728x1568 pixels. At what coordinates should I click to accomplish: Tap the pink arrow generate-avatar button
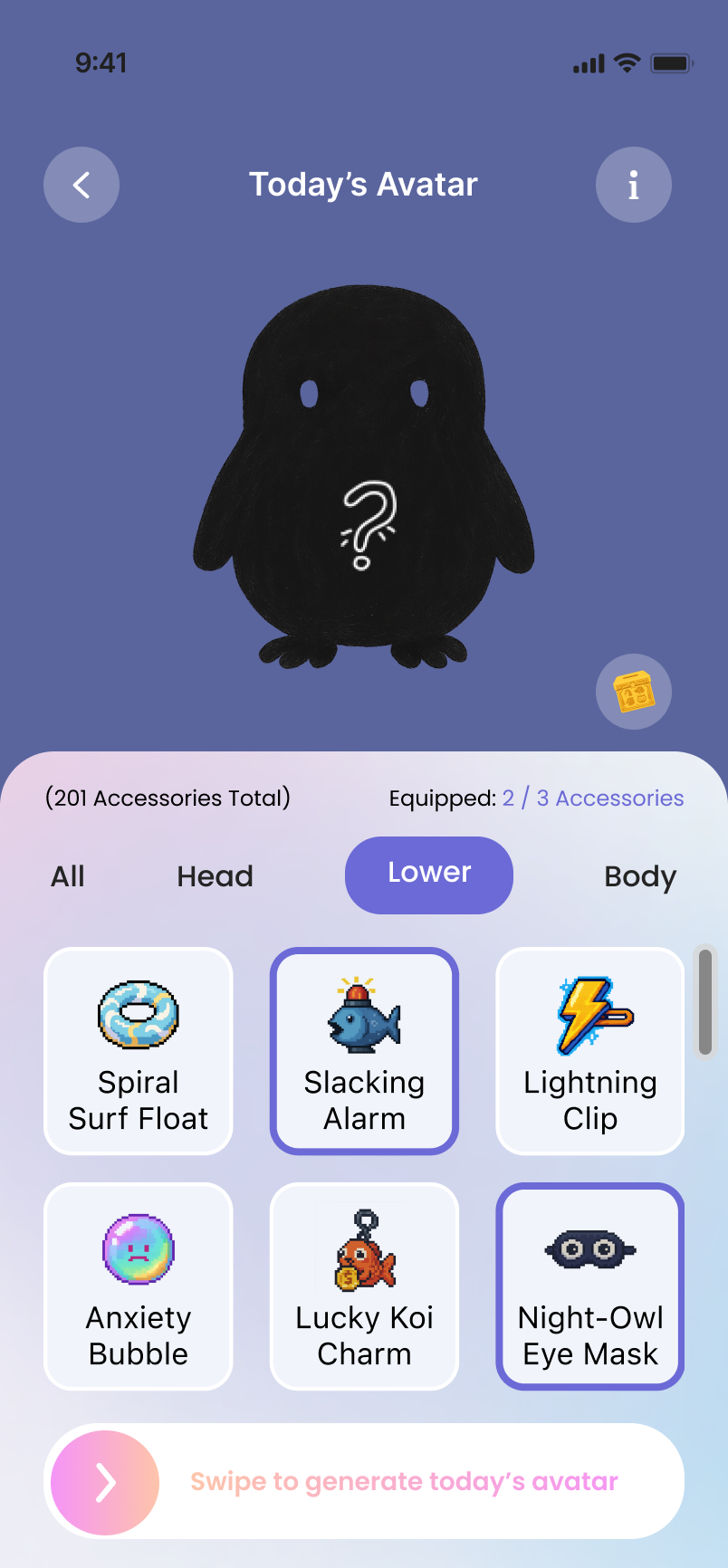pyautogui.click(x=105, y=1483)
